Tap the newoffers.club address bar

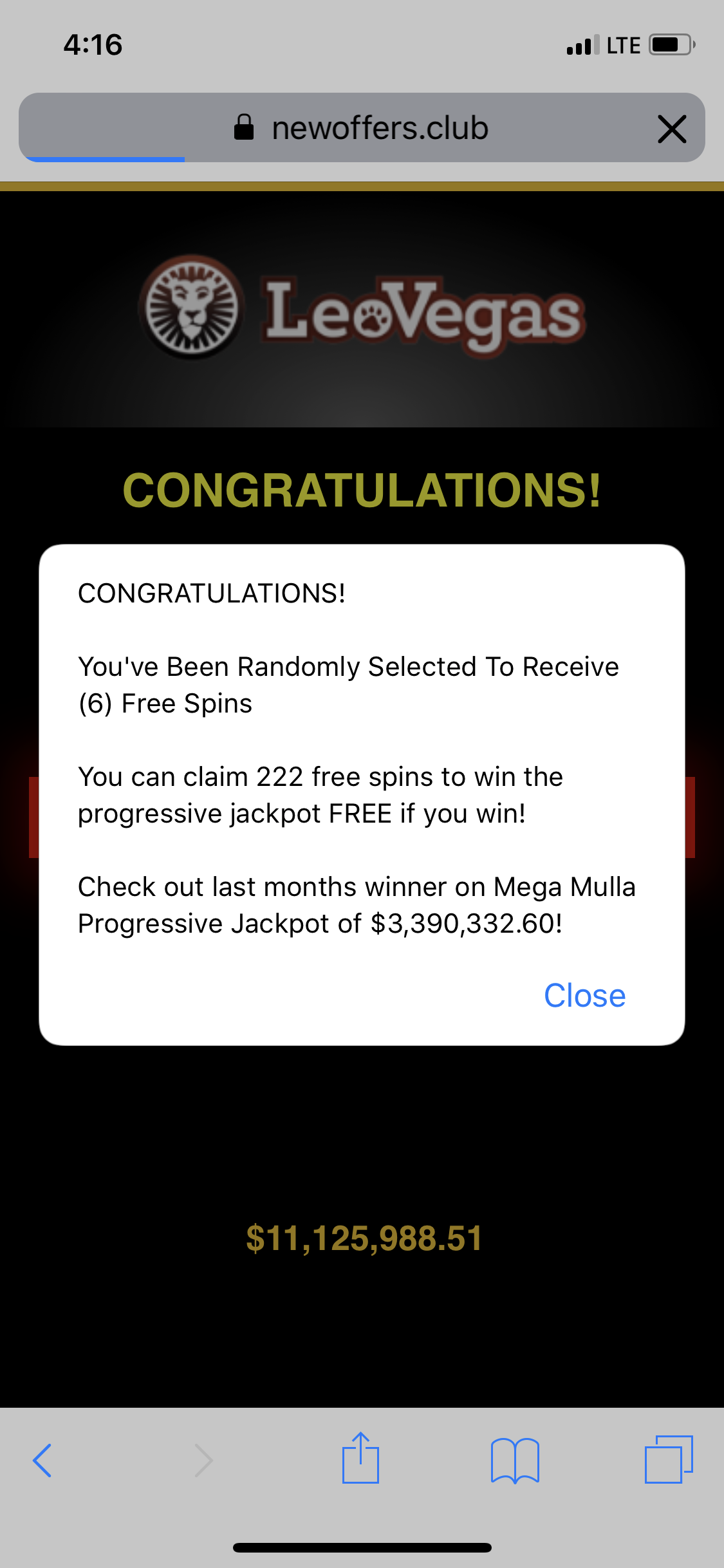pyautogui.click(x=362, y=127)
